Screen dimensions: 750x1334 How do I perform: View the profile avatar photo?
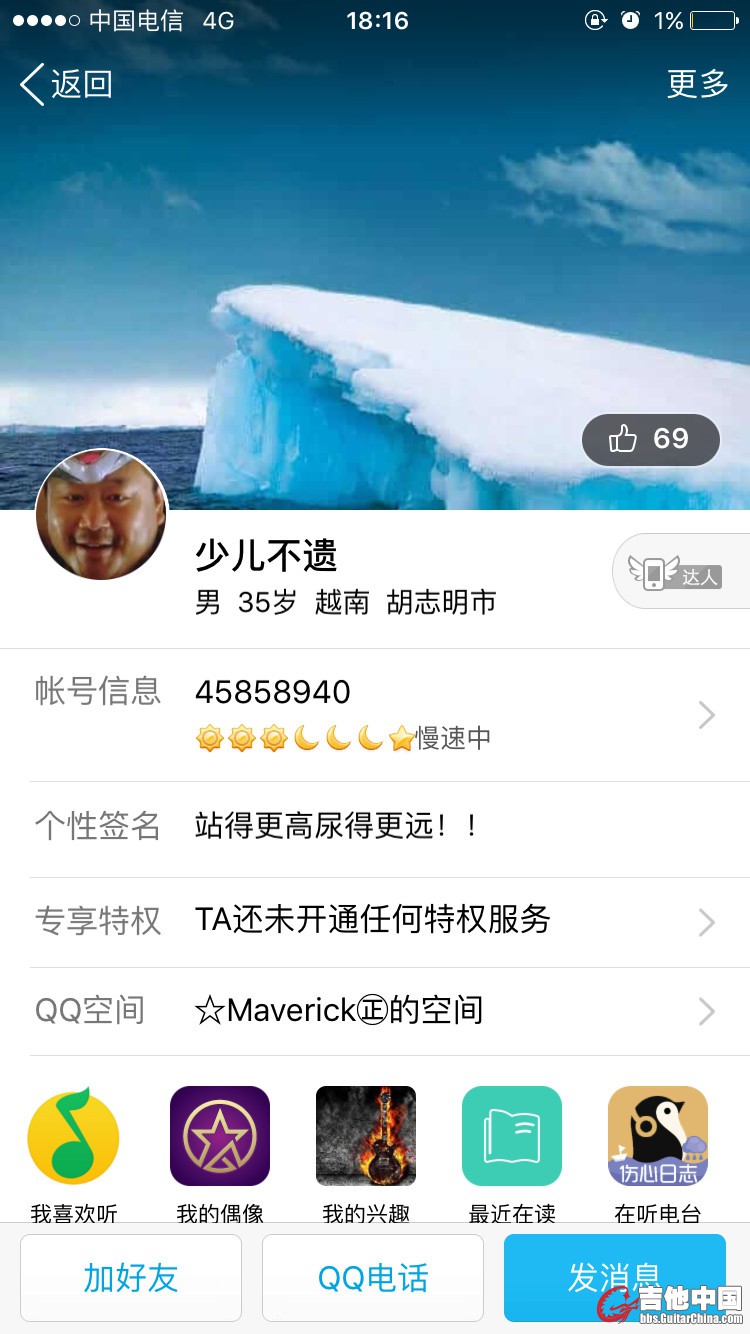click(x=101, y=515)
